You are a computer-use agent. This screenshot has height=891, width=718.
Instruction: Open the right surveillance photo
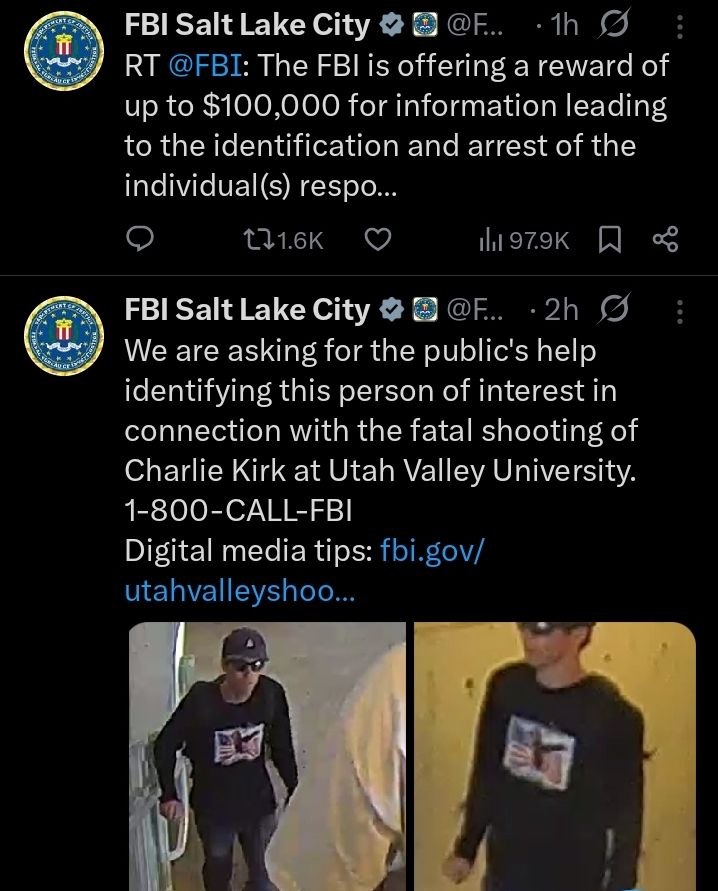555,756
